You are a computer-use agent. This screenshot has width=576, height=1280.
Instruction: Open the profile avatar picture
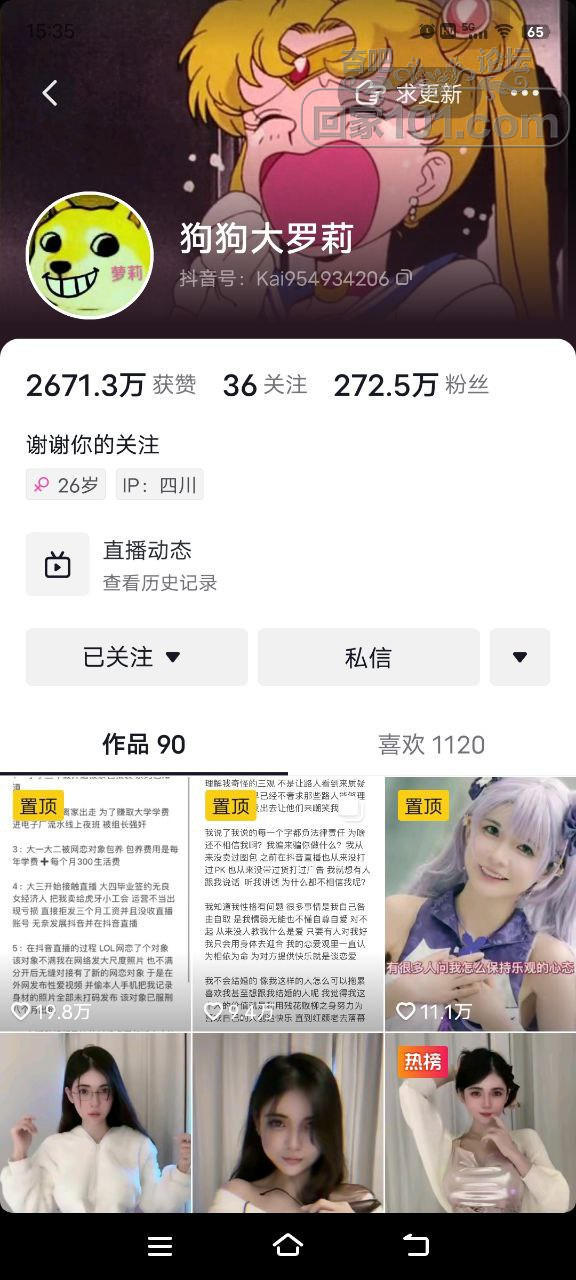[89, 255]
